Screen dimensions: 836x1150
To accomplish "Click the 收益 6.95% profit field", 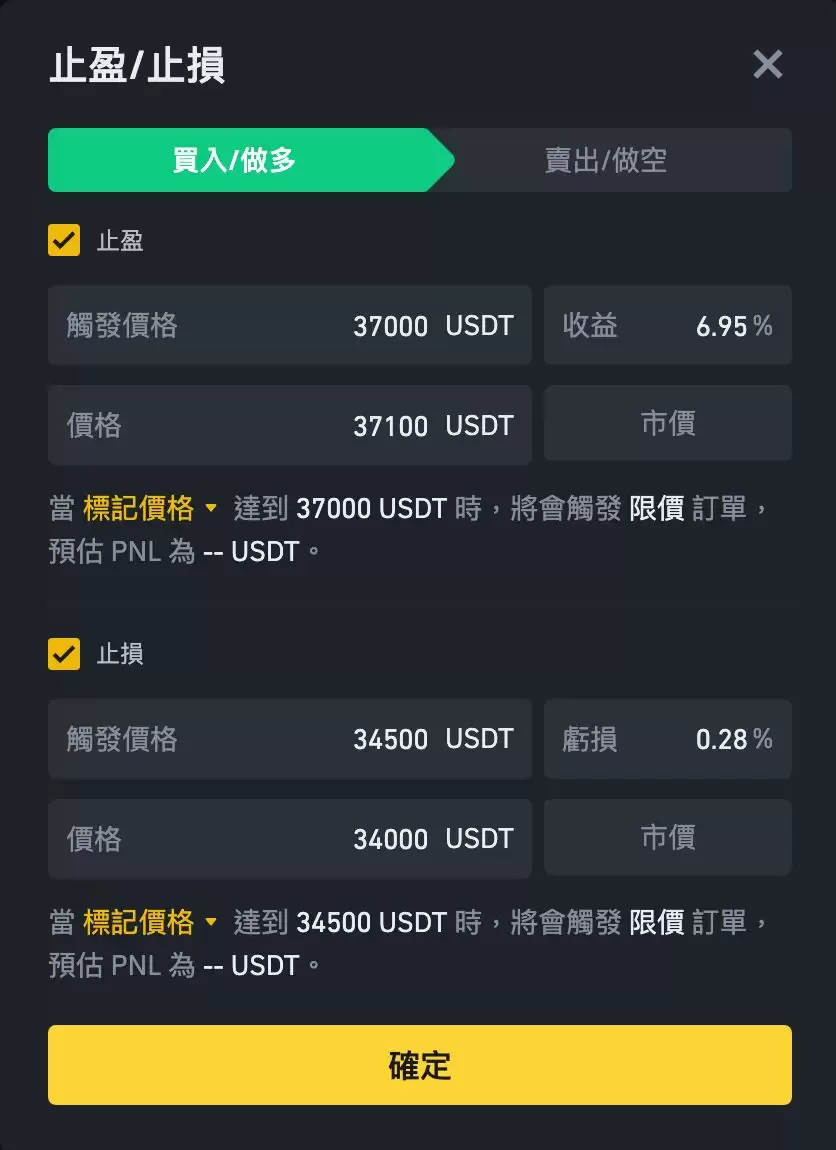I will point(667,325).
